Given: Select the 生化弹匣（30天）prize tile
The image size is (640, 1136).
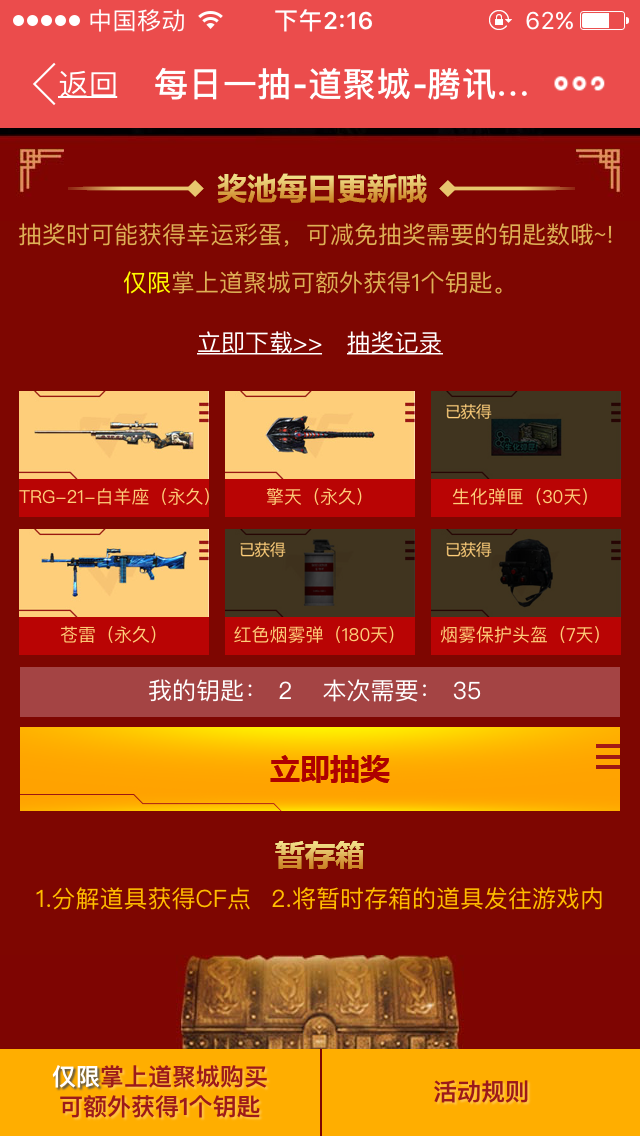Looking at the screenshot, I should pyautogui.click(x=525, y=454).
